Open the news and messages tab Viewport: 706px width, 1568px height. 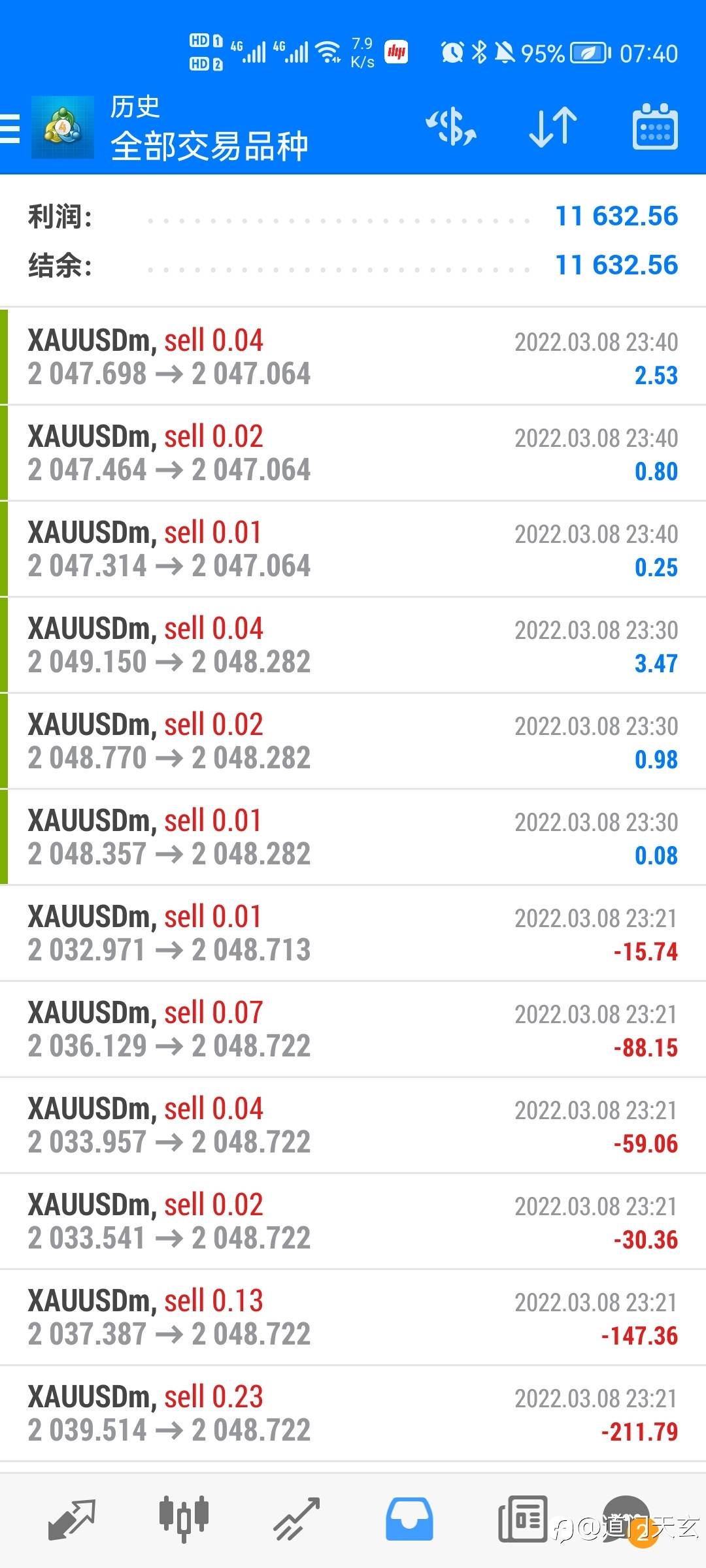tap(522, 1519)
